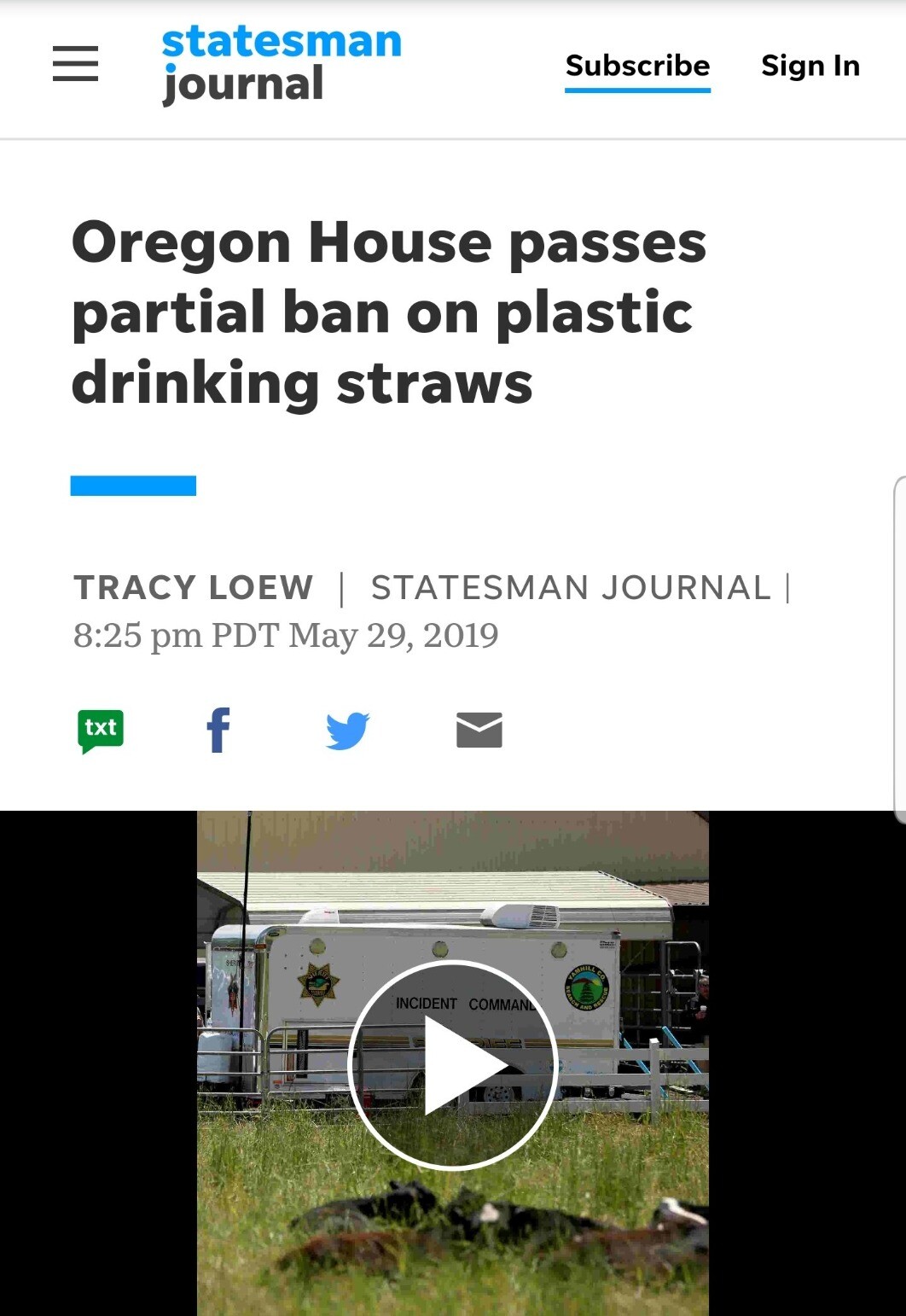
Task: Play the article video
Action: coord(453,1064)
